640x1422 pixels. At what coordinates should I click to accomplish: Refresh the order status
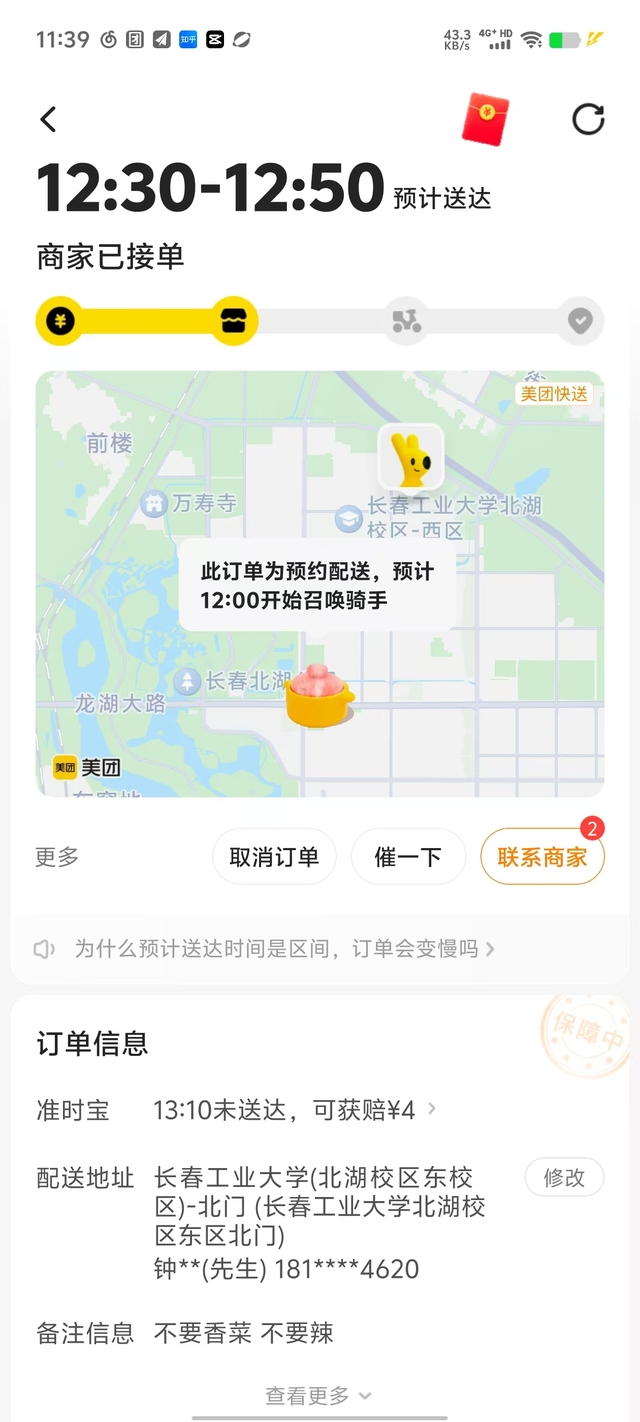[x=588, y=120]
